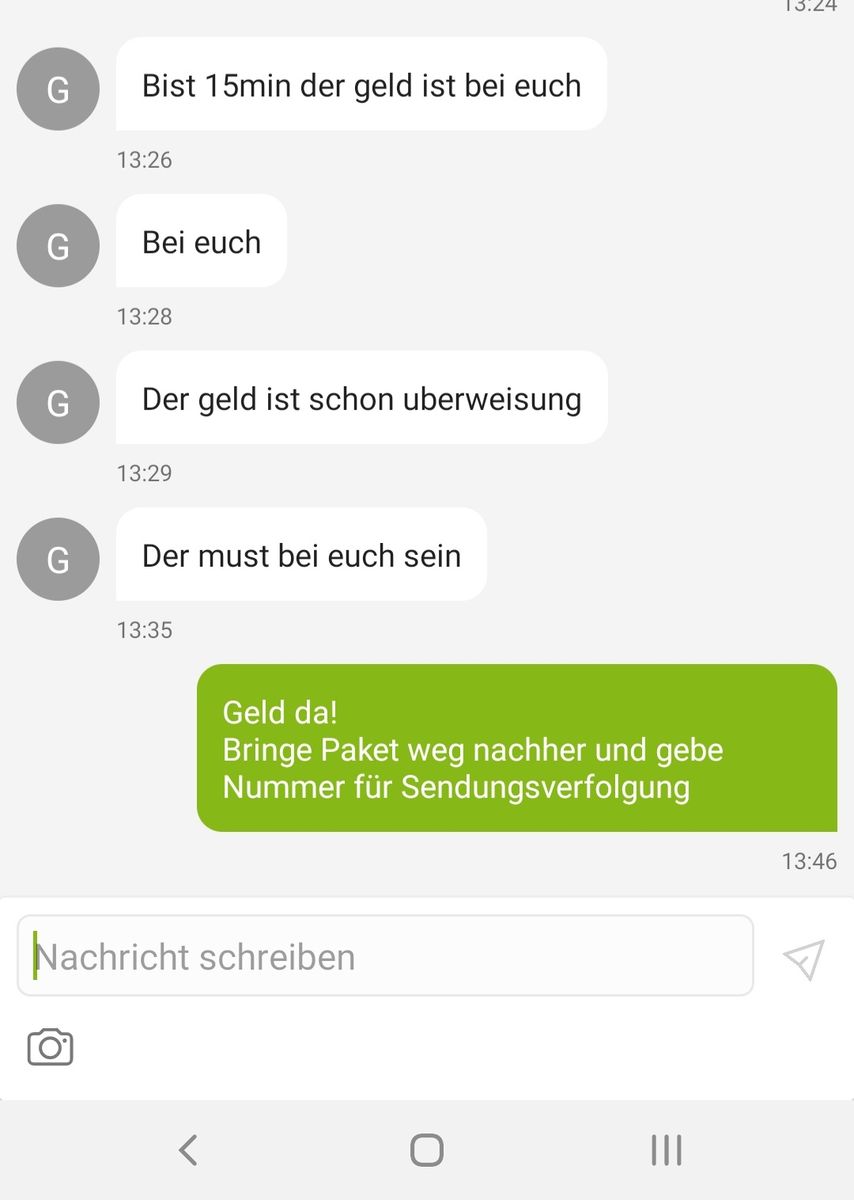Open the recent apps overview
Image resolution: width=854 pixels, height=1200 pixels.
pyautogui.click(x=666, y=1150)
